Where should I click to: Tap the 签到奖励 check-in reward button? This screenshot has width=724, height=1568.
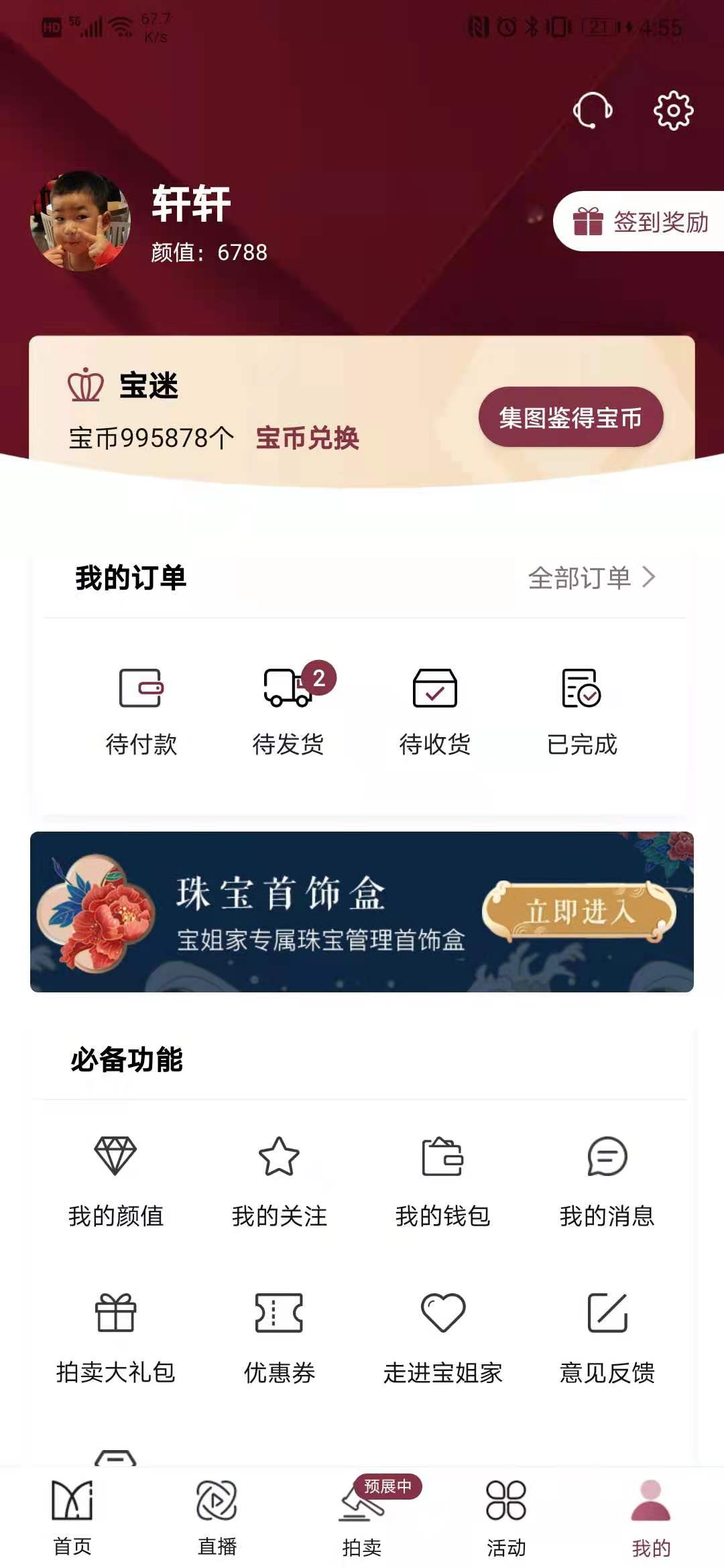pos(640,222)
